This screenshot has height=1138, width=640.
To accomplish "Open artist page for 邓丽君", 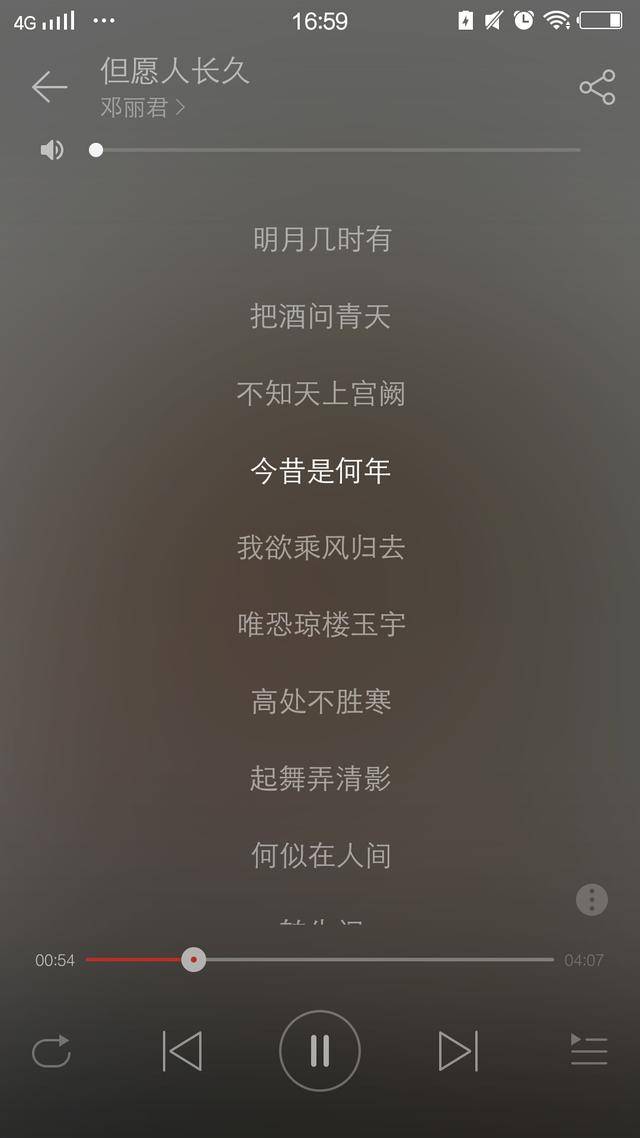I will click(142, 107).
